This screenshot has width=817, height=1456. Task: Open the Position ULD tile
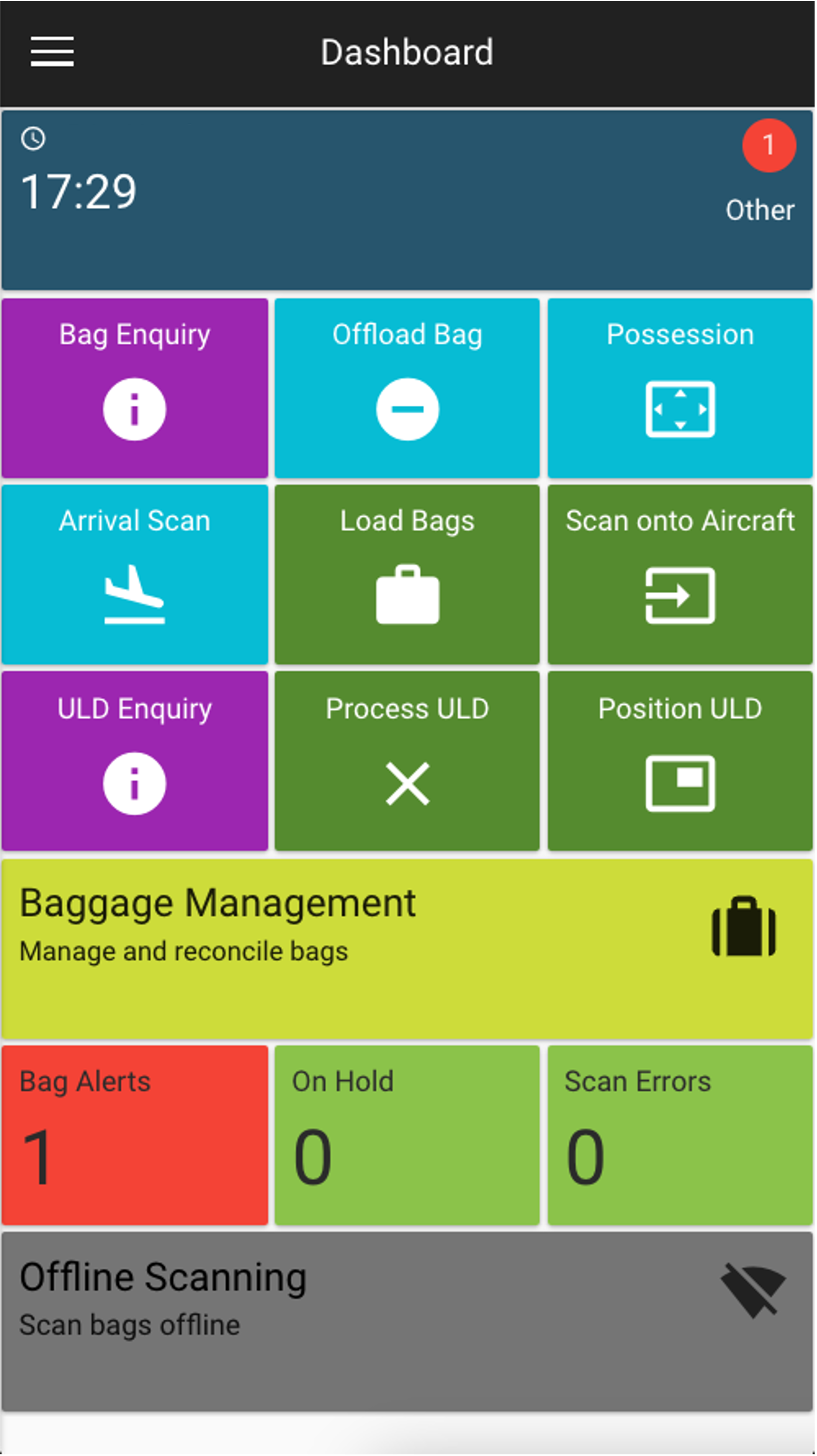680,761
